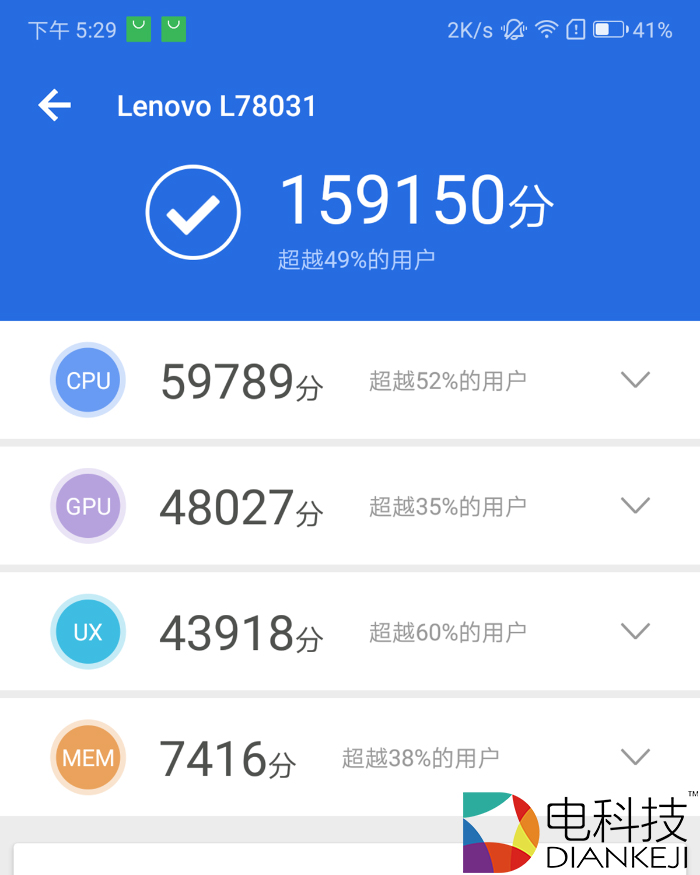The width and height of the screenshot is (700, 875).
Task: Expand the CPU score details
Action: pos(635,380)
